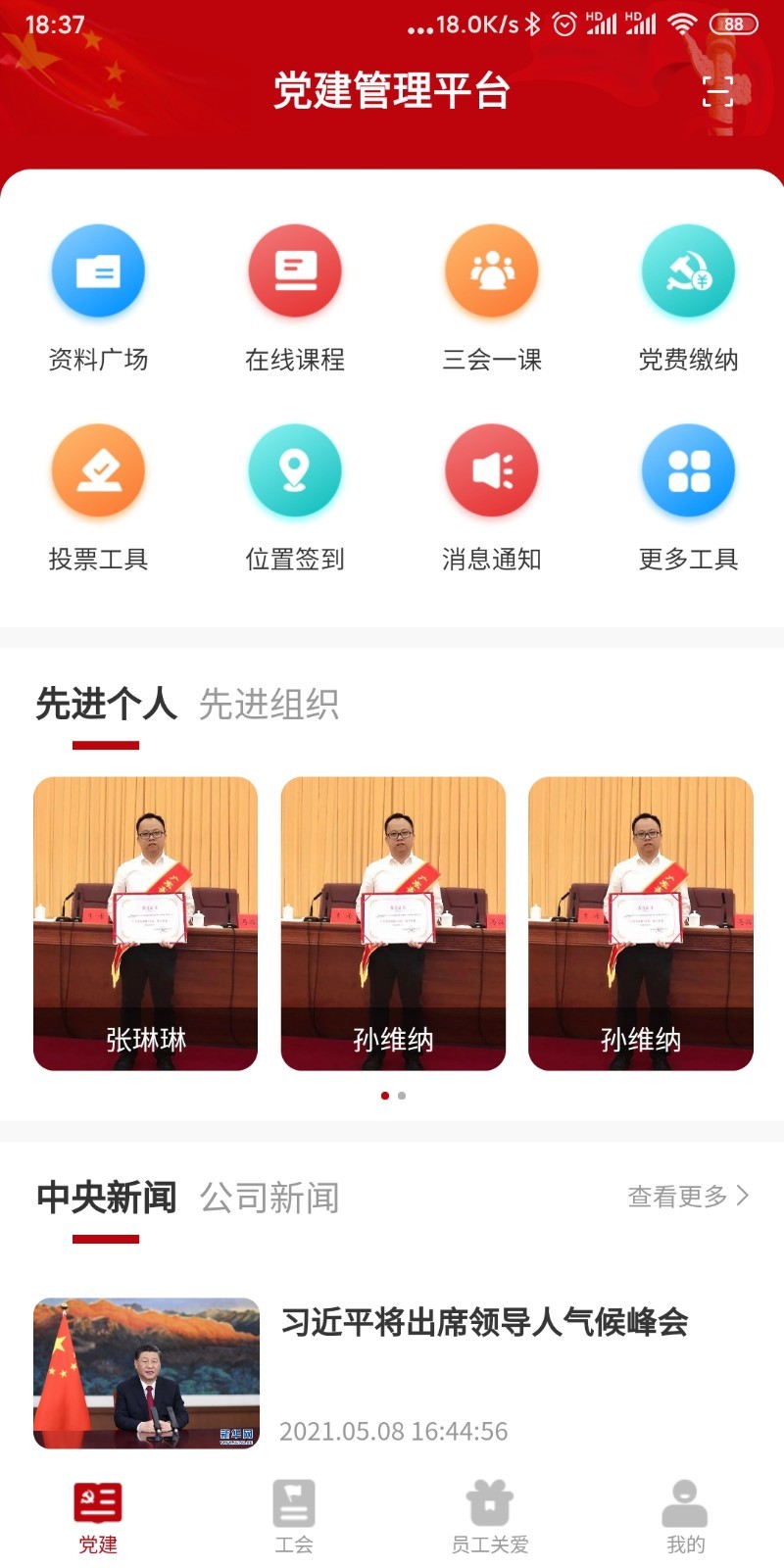Open the 我的 profile tab
Screen dimensions: 784x1568
[685, 1516]
